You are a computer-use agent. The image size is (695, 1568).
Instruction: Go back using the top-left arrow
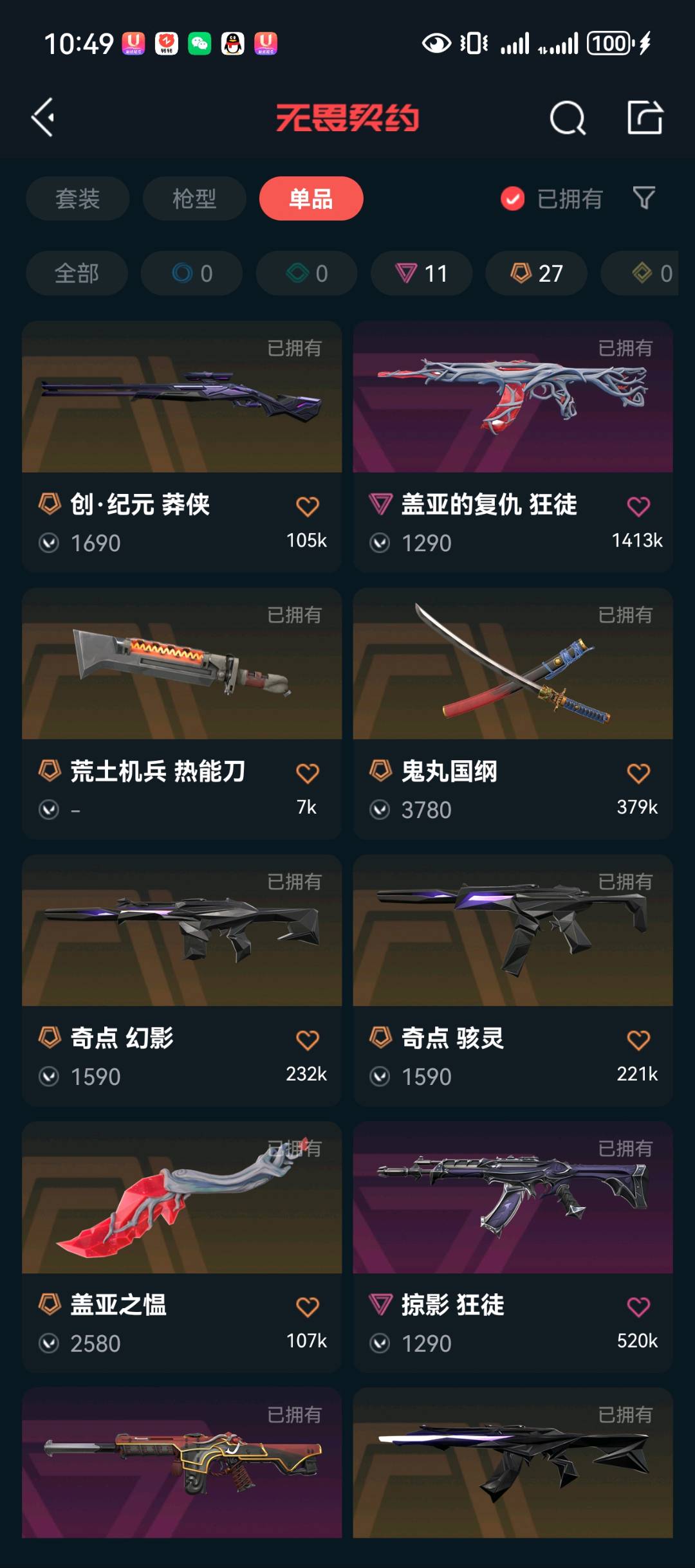pyautogui.click(x=43, y=118)
